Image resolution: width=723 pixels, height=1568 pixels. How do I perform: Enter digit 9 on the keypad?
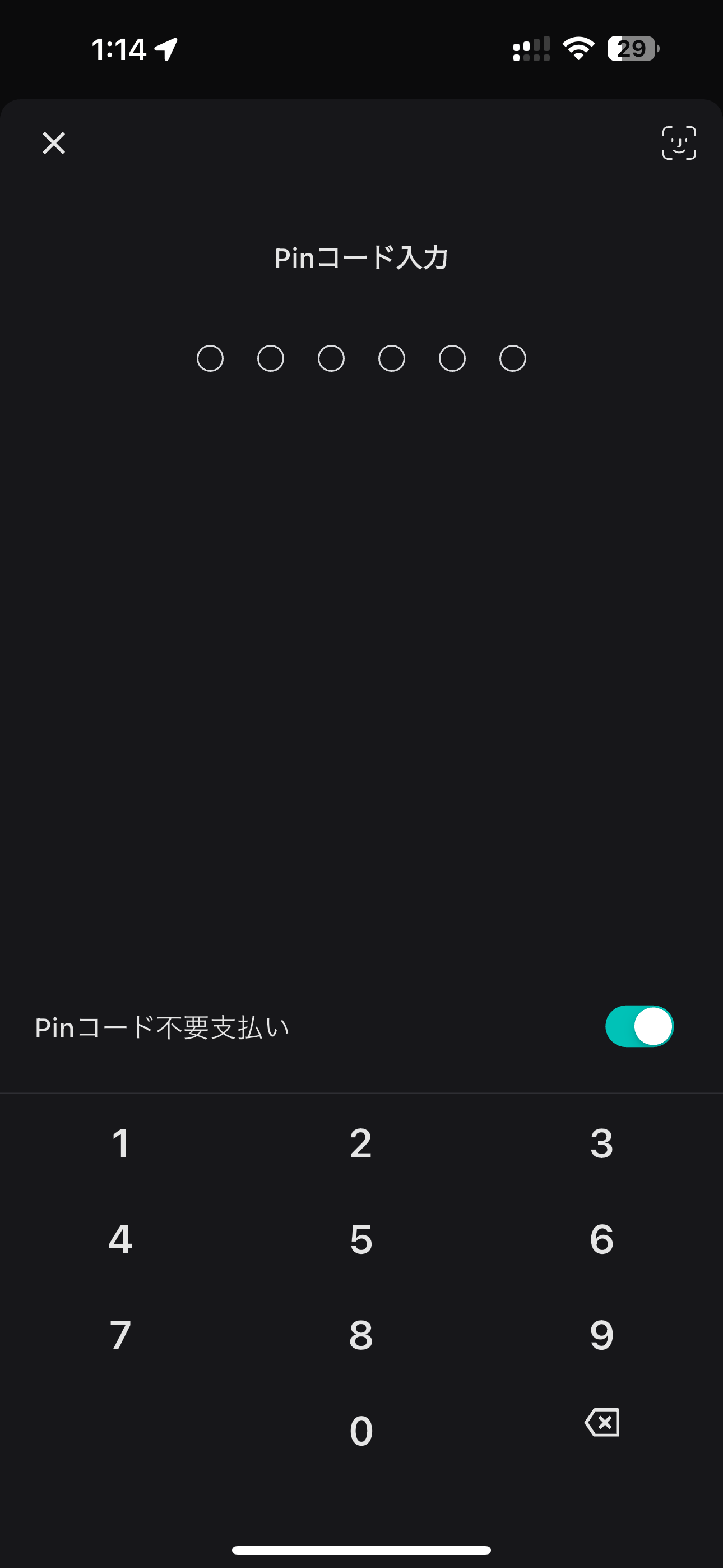click(x=602, y=1335)
